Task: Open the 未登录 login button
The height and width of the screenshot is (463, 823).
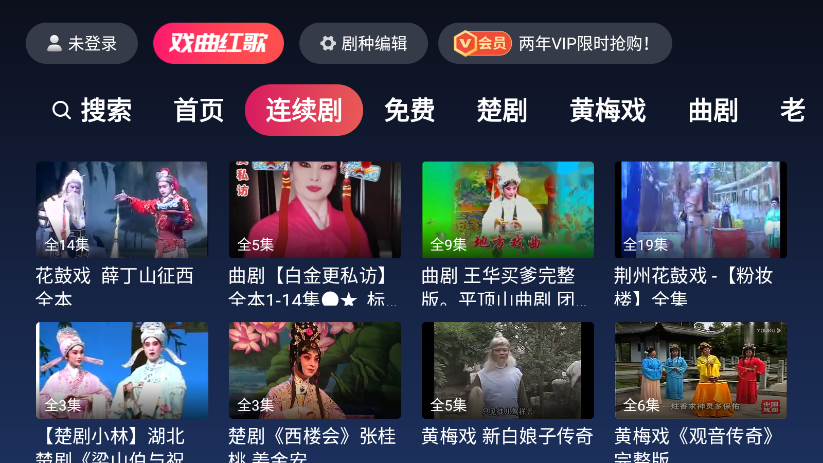Action: (x=82, y=44)
